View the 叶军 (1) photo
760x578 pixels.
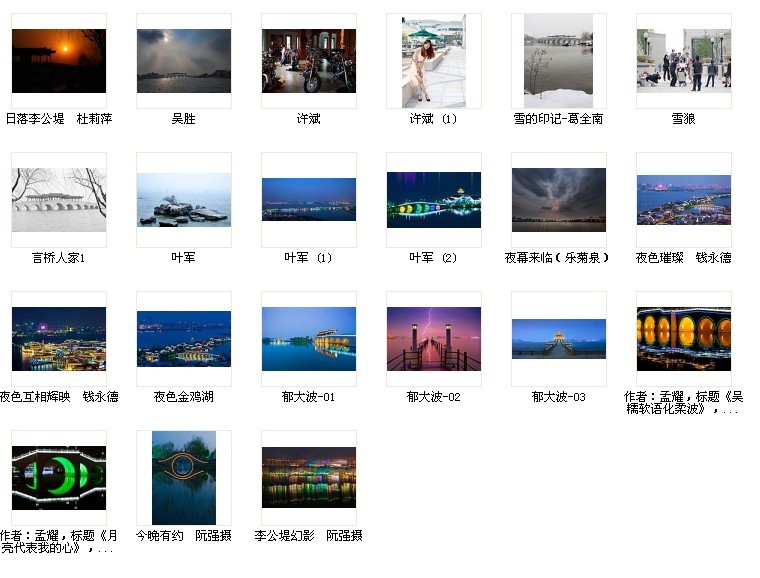coord(309,200)
